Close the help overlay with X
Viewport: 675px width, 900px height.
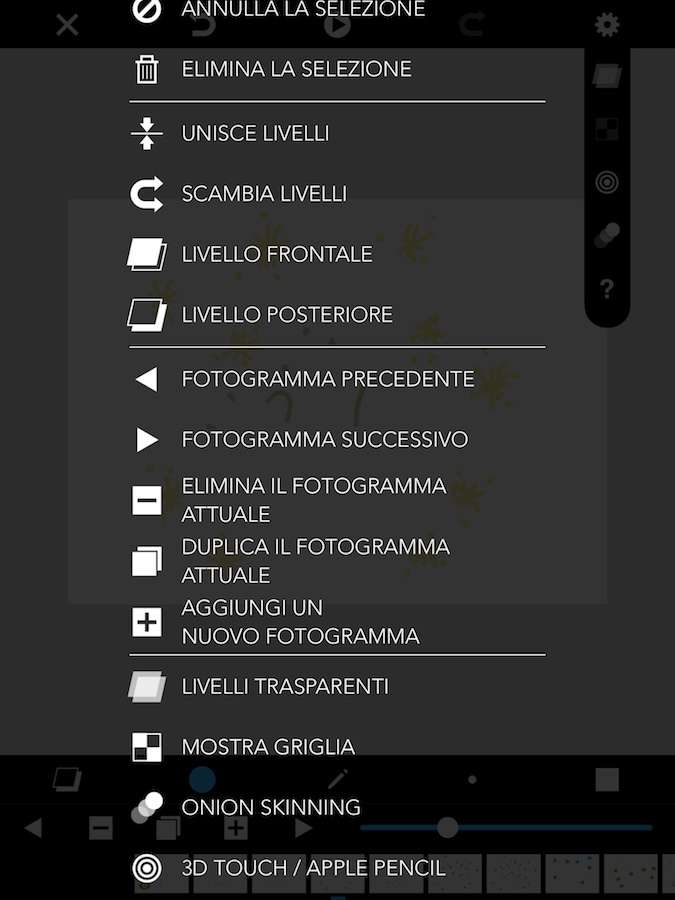(x=67, y=24)
